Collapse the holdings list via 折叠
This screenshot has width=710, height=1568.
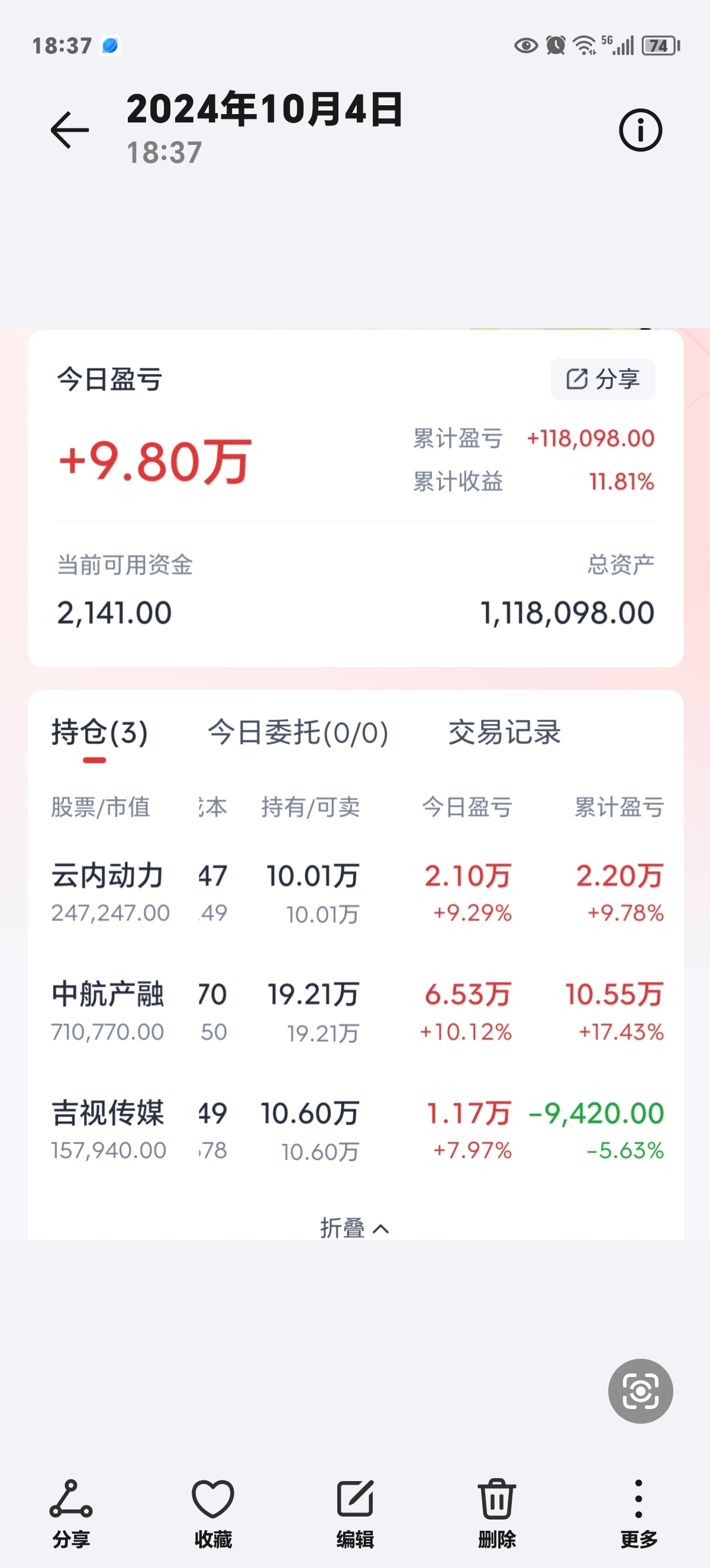tap(355, 1227)
